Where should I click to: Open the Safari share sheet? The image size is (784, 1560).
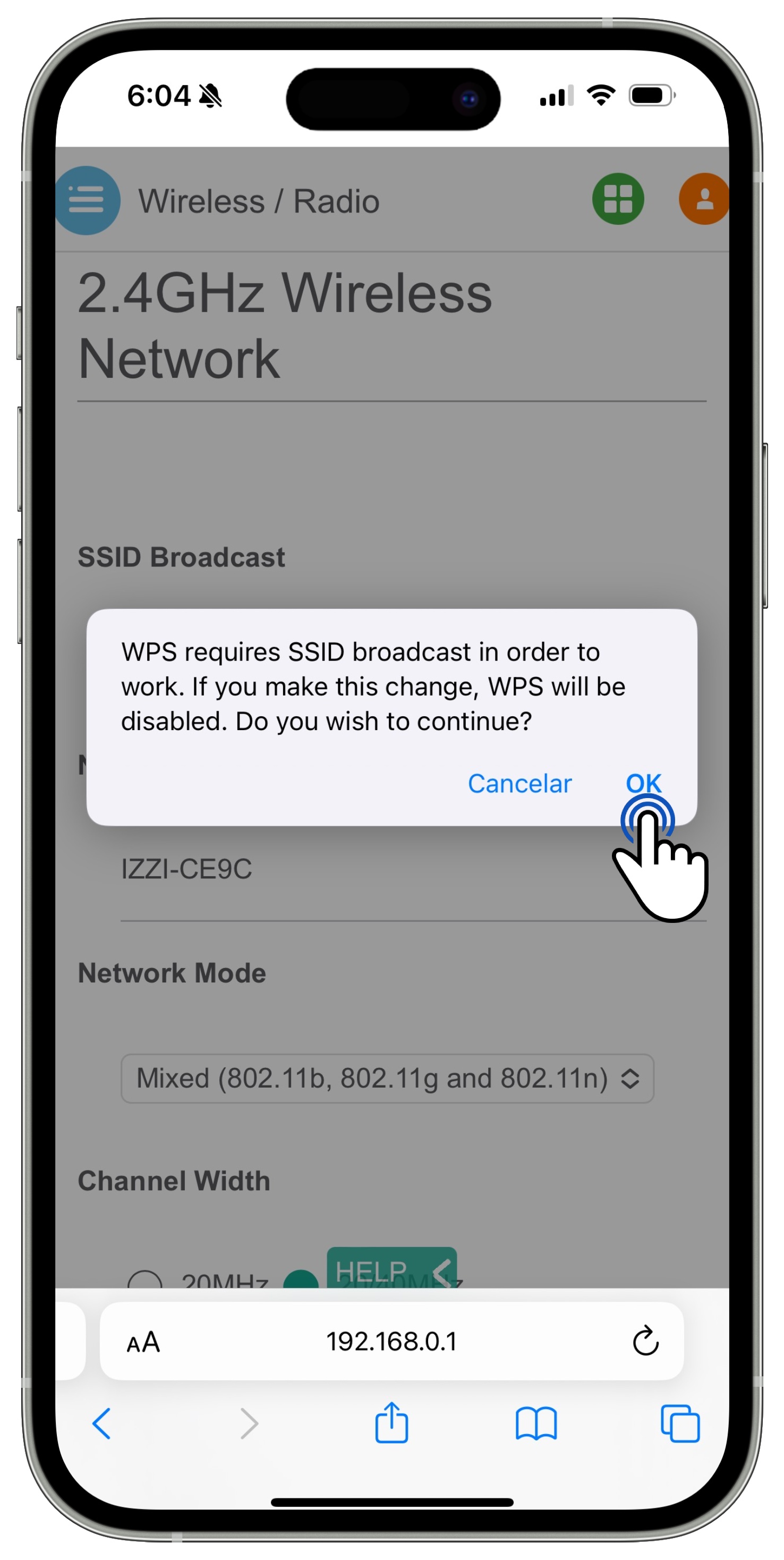[x=391, y=1423]
